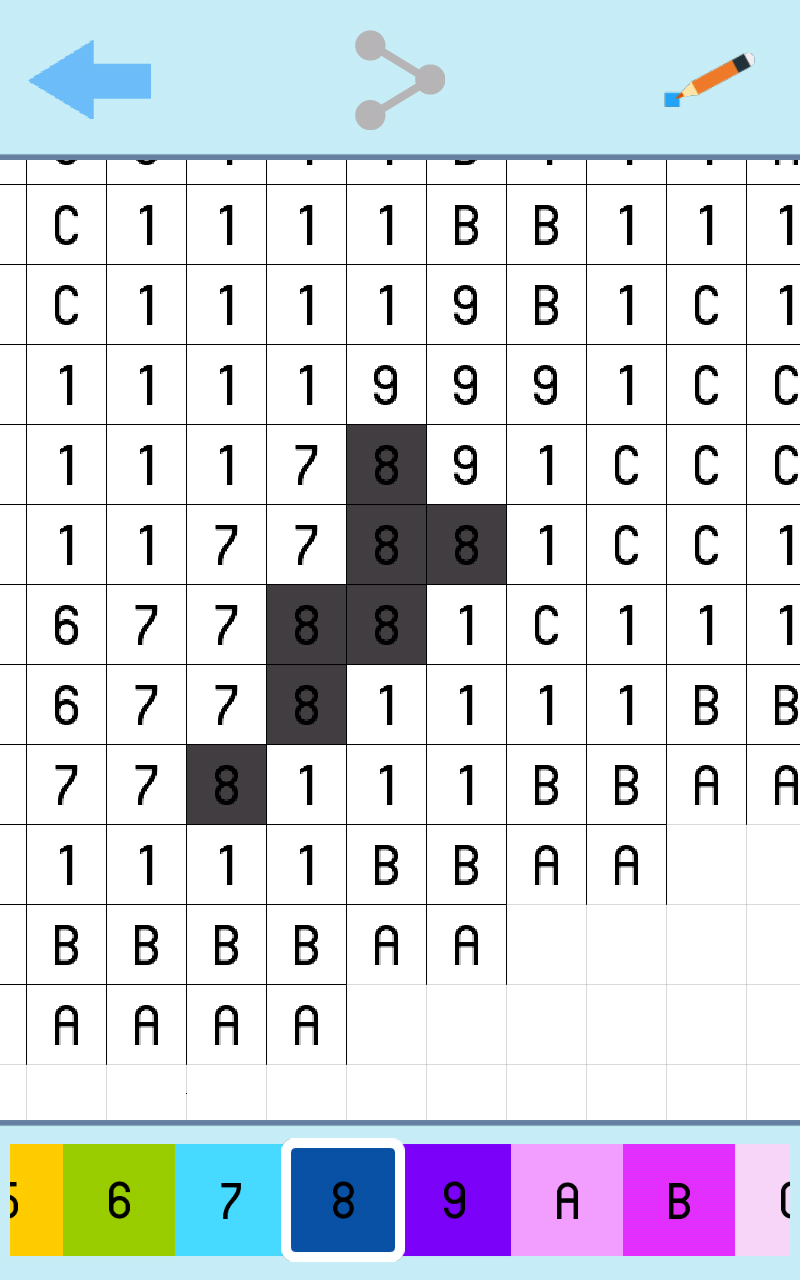The height and width of the screenshot is (1280, 800).
Task: Pick dark blue color 8
Action: 343,1200
